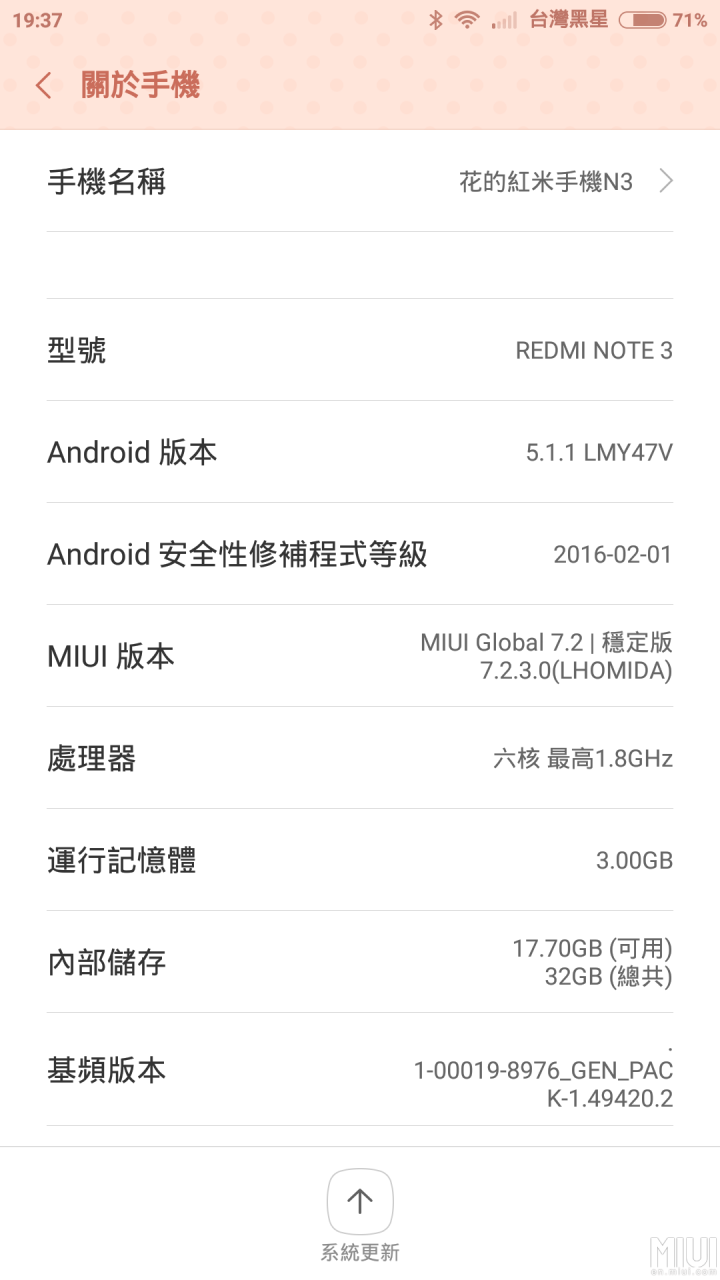Tap the 型號 row showing REDMI NOTE 3
Screen dimensions: 720x1280
360,350
